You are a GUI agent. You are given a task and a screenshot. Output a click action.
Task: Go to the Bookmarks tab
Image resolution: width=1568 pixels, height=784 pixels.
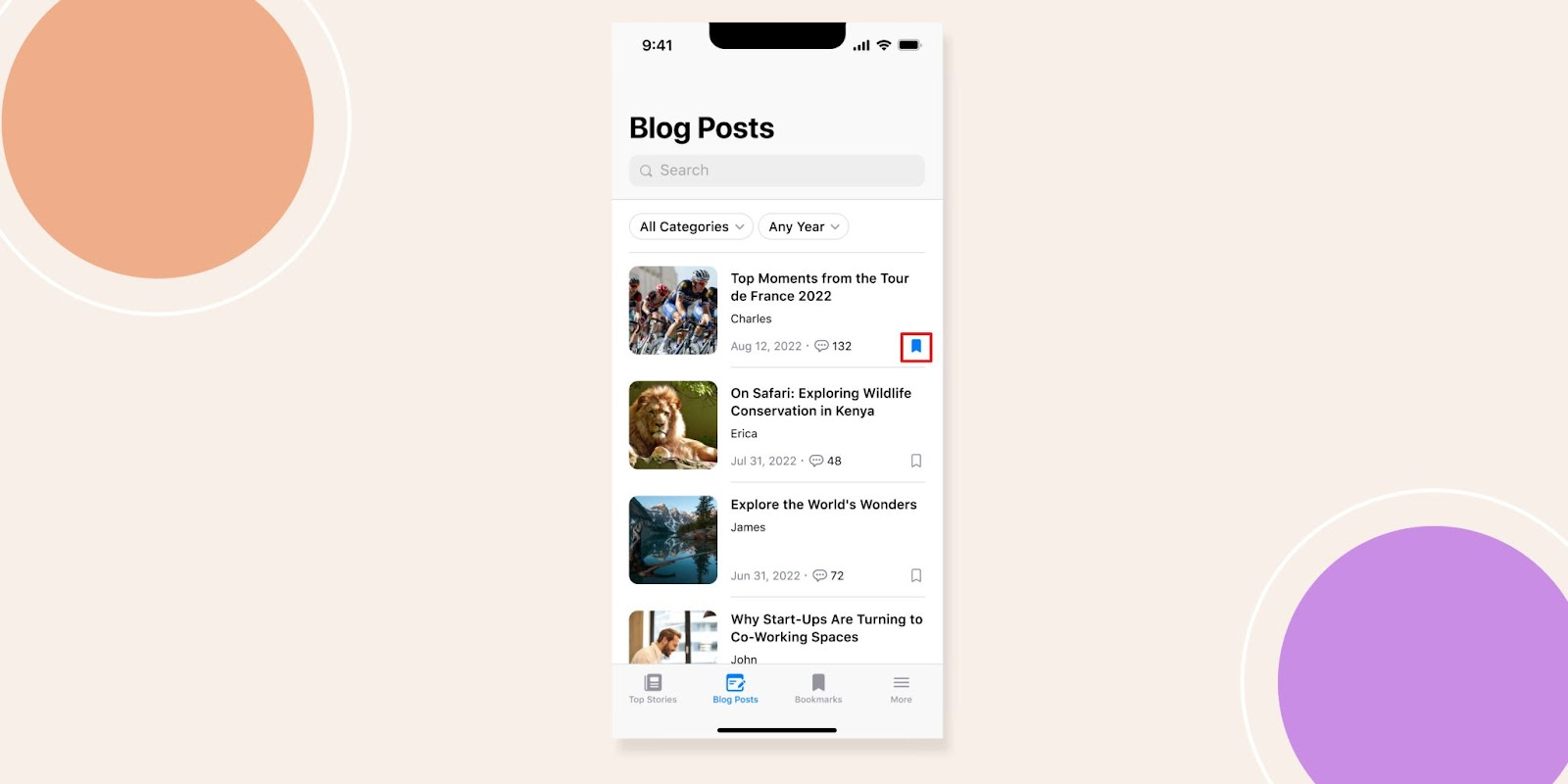click(818, 688)
